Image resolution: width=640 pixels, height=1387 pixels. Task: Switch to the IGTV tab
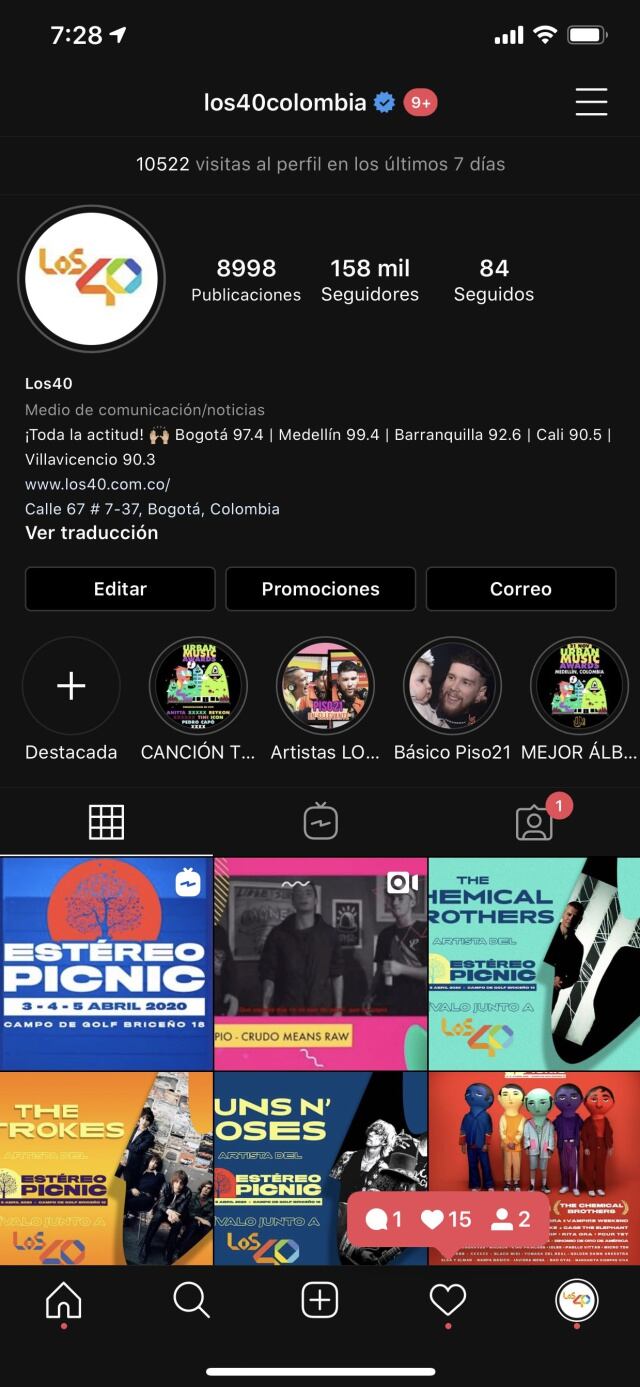[x=320, y=822]
